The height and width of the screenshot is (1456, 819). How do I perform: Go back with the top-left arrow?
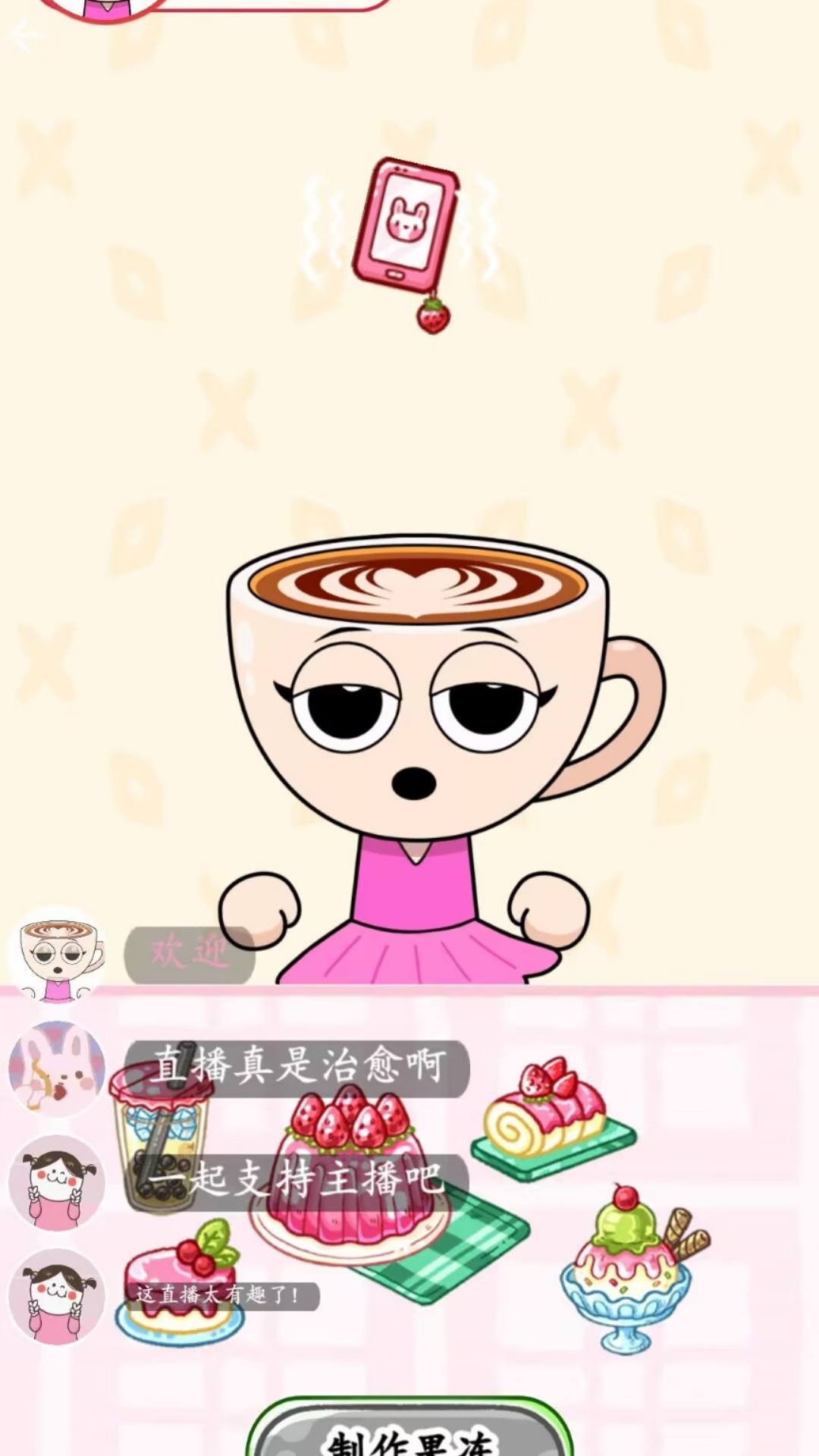pos(26,36)
